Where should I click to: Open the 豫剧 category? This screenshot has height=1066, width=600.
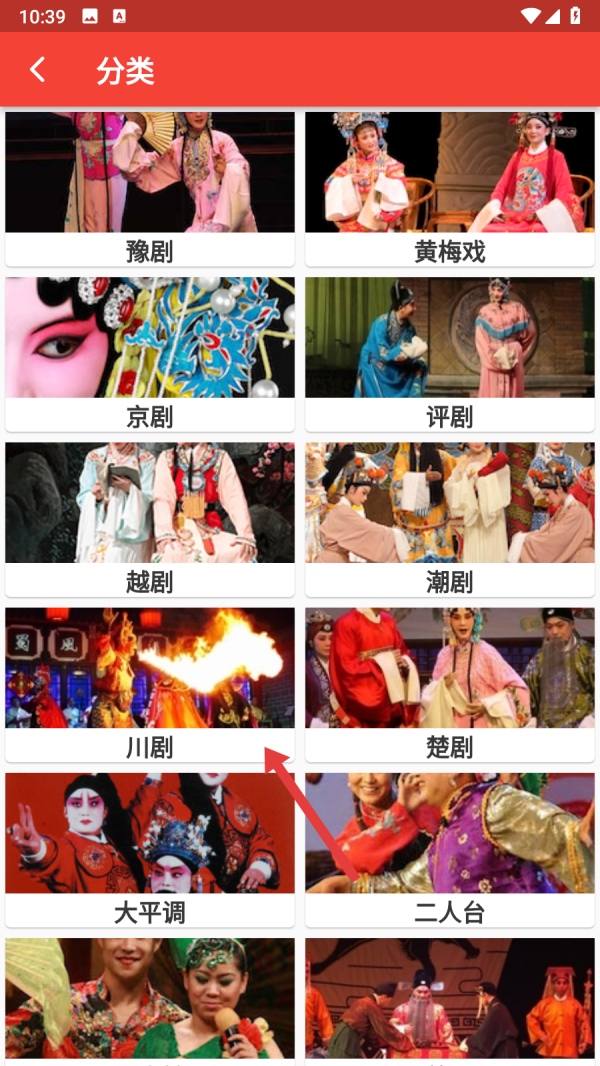[150, 188]
